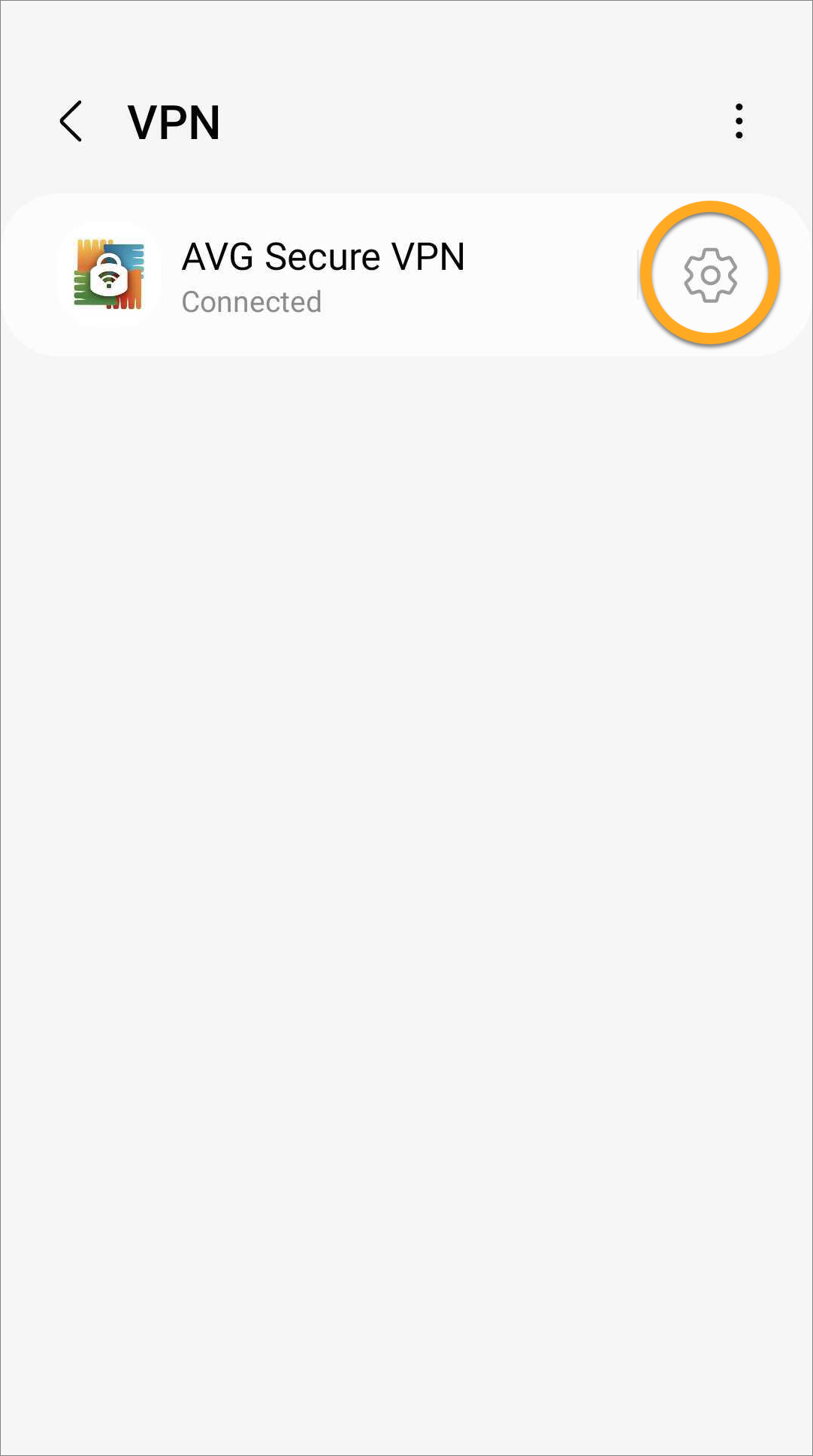Select the AVG Secure VPN entry
The width and height of the screenshot is (813, 1456).
click(x=323, y=275)
